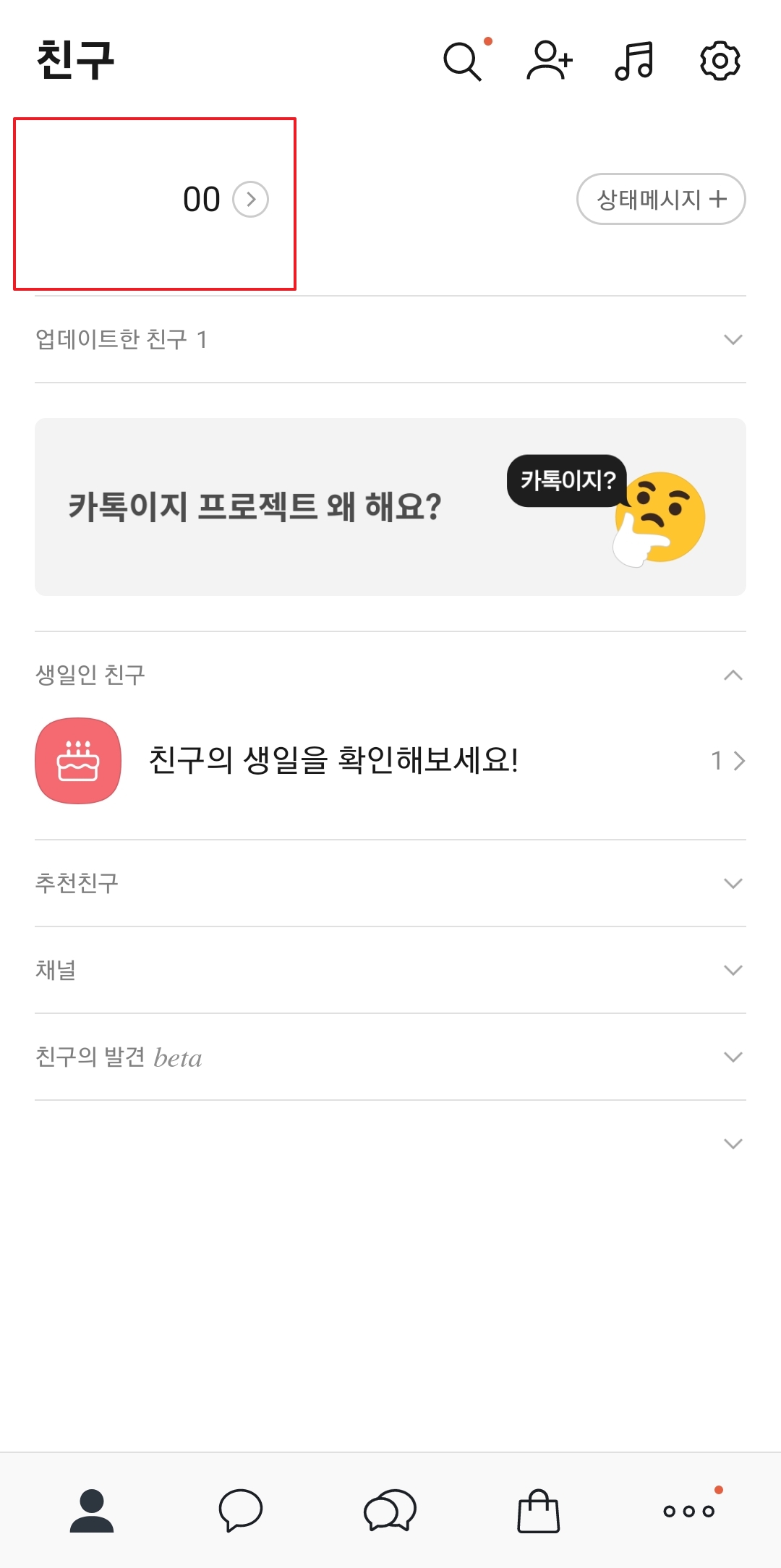781x1568 pixels.
Task: Open the 카톡이지 프로젝트 banner
Action: [390, 506]
